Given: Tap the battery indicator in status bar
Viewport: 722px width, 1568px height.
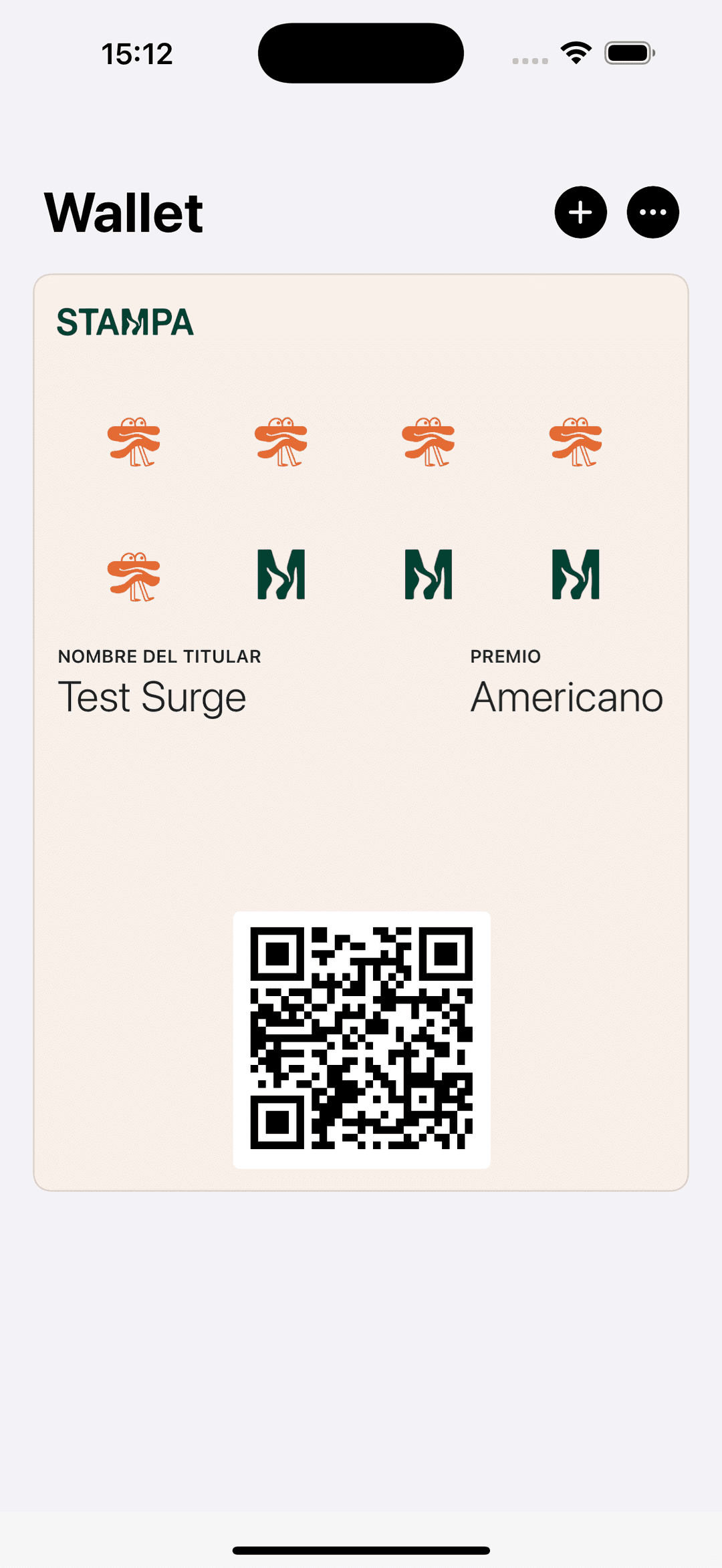Looking at the screenshot, I should coord(627,52).
